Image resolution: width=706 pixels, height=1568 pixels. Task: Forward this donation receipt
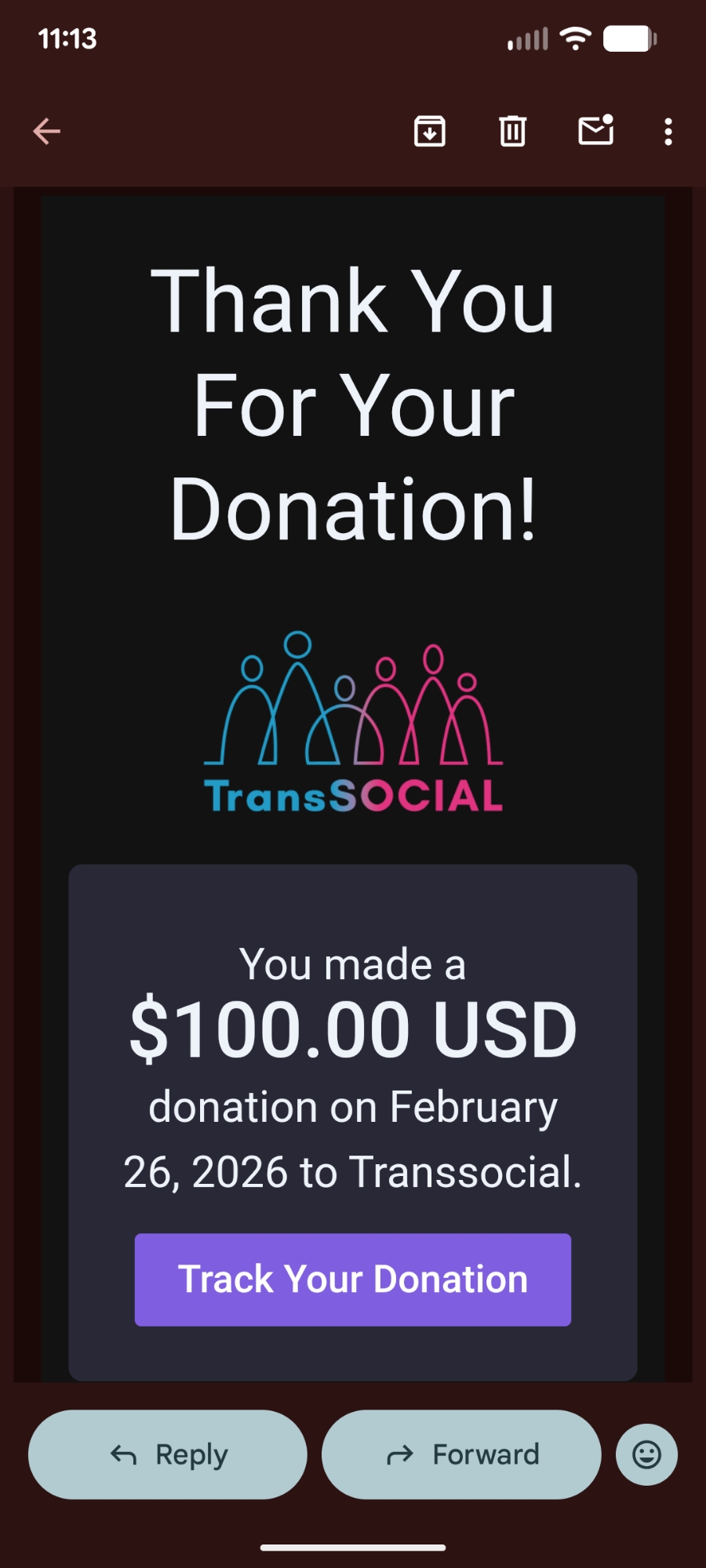(x=461, y=1455)
